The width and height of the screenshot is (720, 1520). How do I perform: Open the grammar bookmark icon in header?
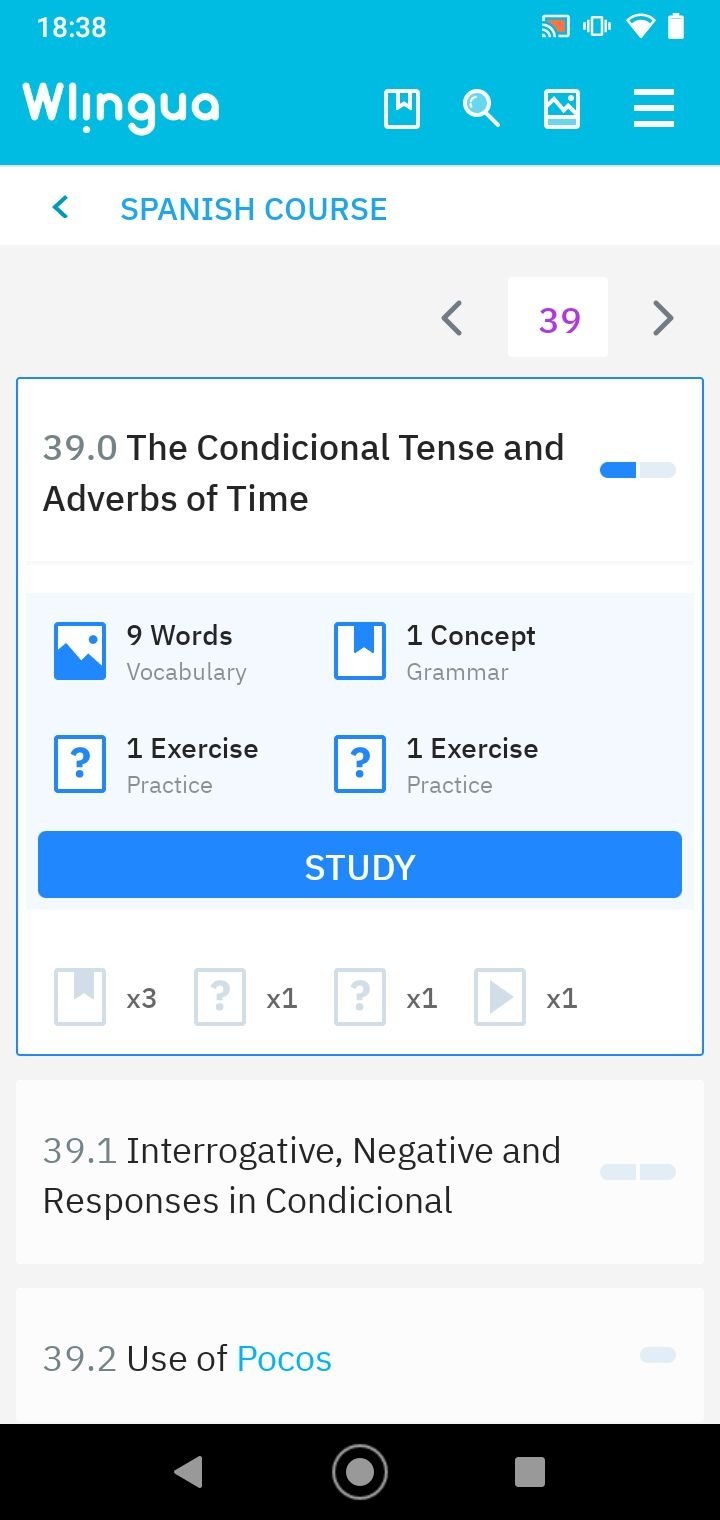402,108
